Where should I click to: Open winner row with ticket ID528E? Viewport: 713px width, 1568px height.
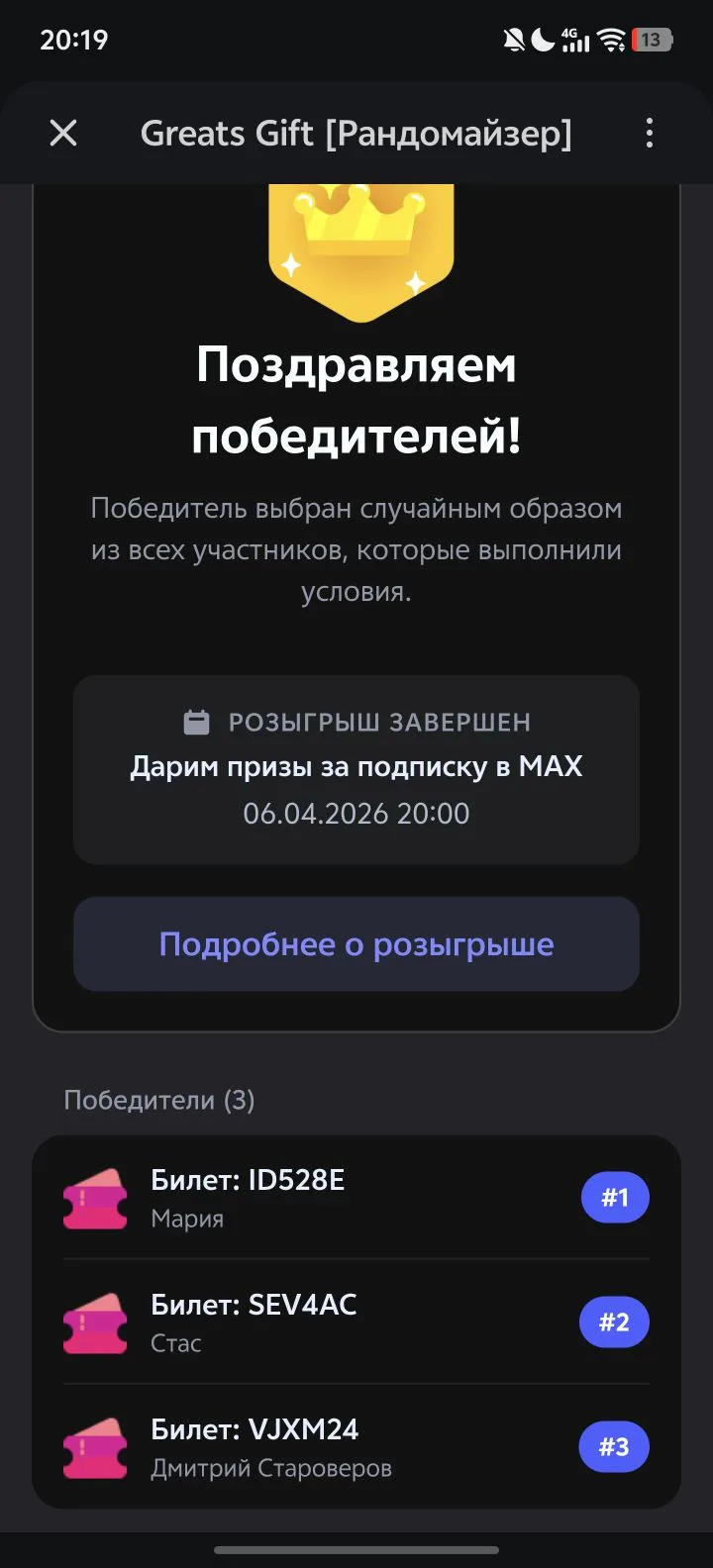[356, 1198]
